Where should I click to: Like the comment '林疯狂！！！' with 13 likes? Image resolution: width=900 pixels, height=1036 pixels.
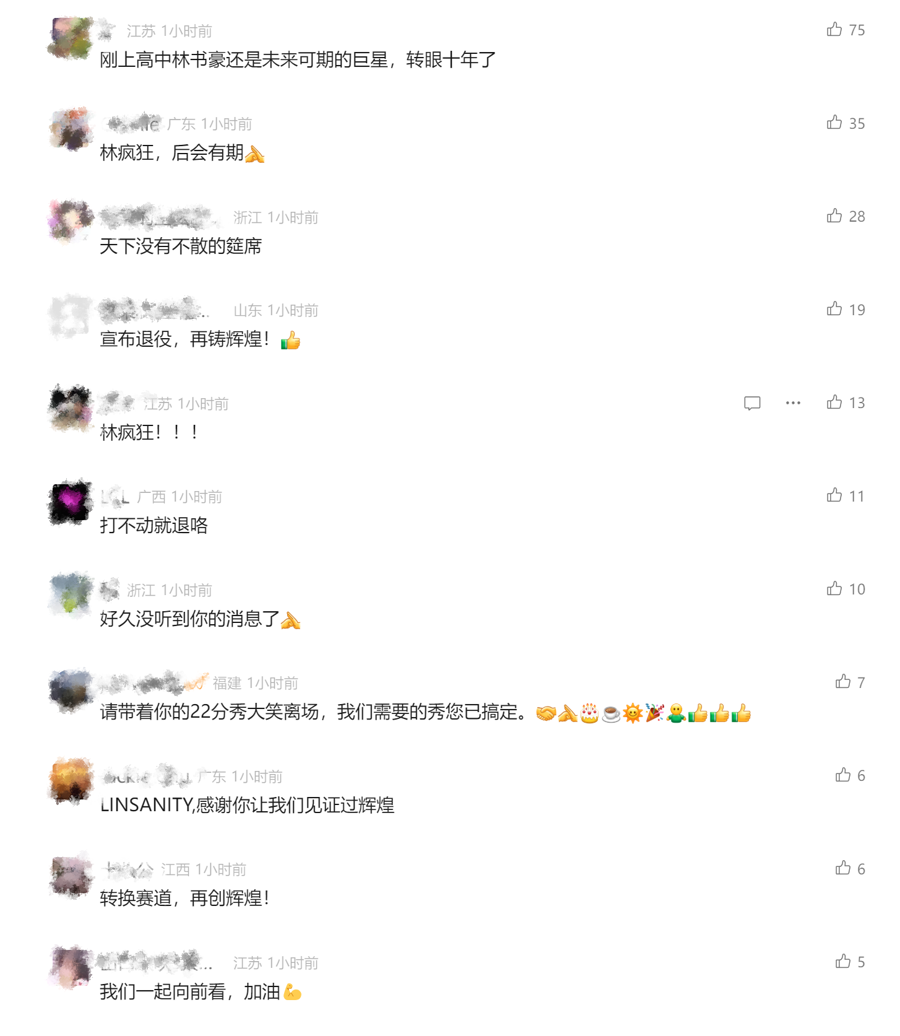(x=834, y=402)
